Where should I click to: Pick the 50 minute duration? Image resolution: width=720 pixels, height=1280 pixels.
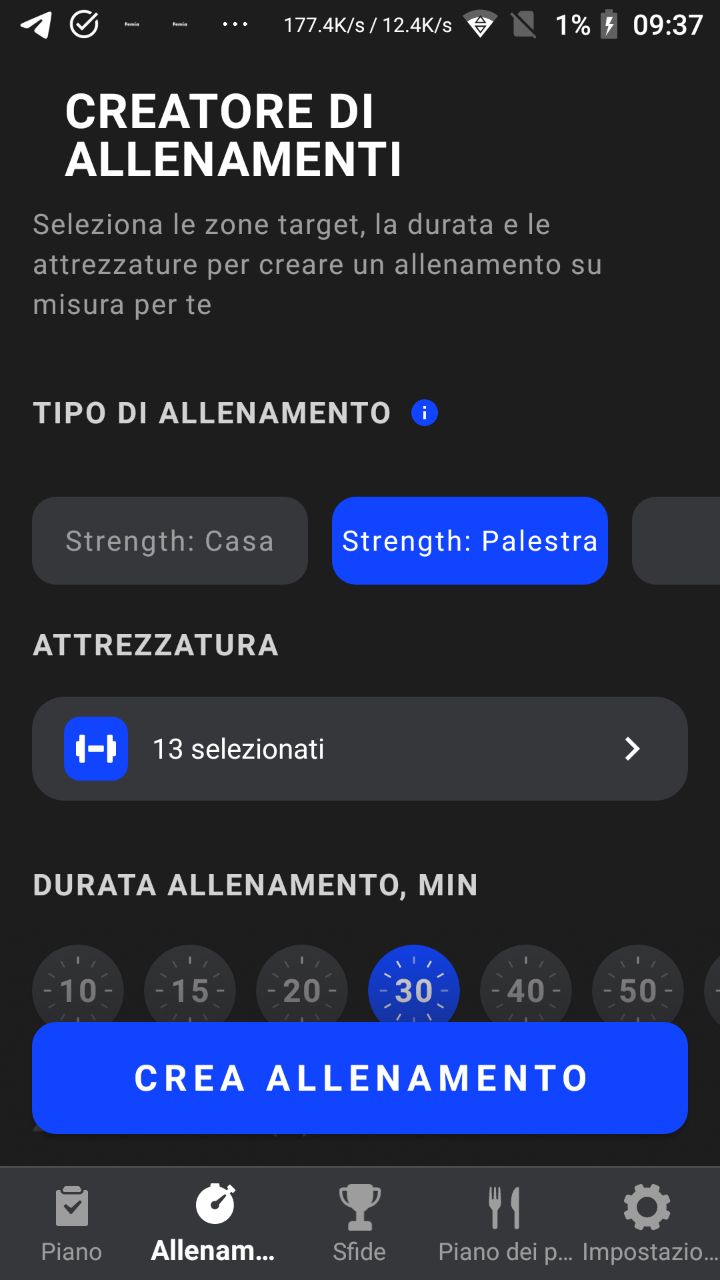(x=638, y=990)
